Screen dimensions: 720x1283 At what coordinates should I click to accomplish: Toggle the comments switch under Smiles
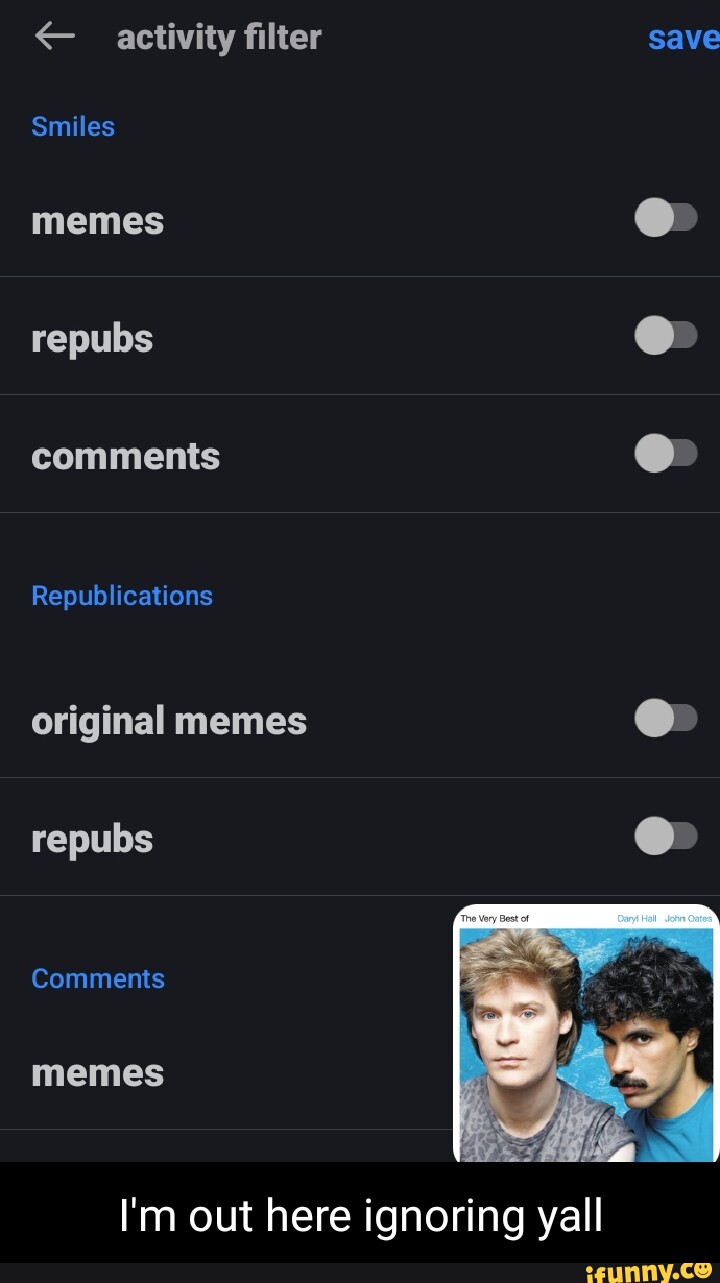coord(667,453)
